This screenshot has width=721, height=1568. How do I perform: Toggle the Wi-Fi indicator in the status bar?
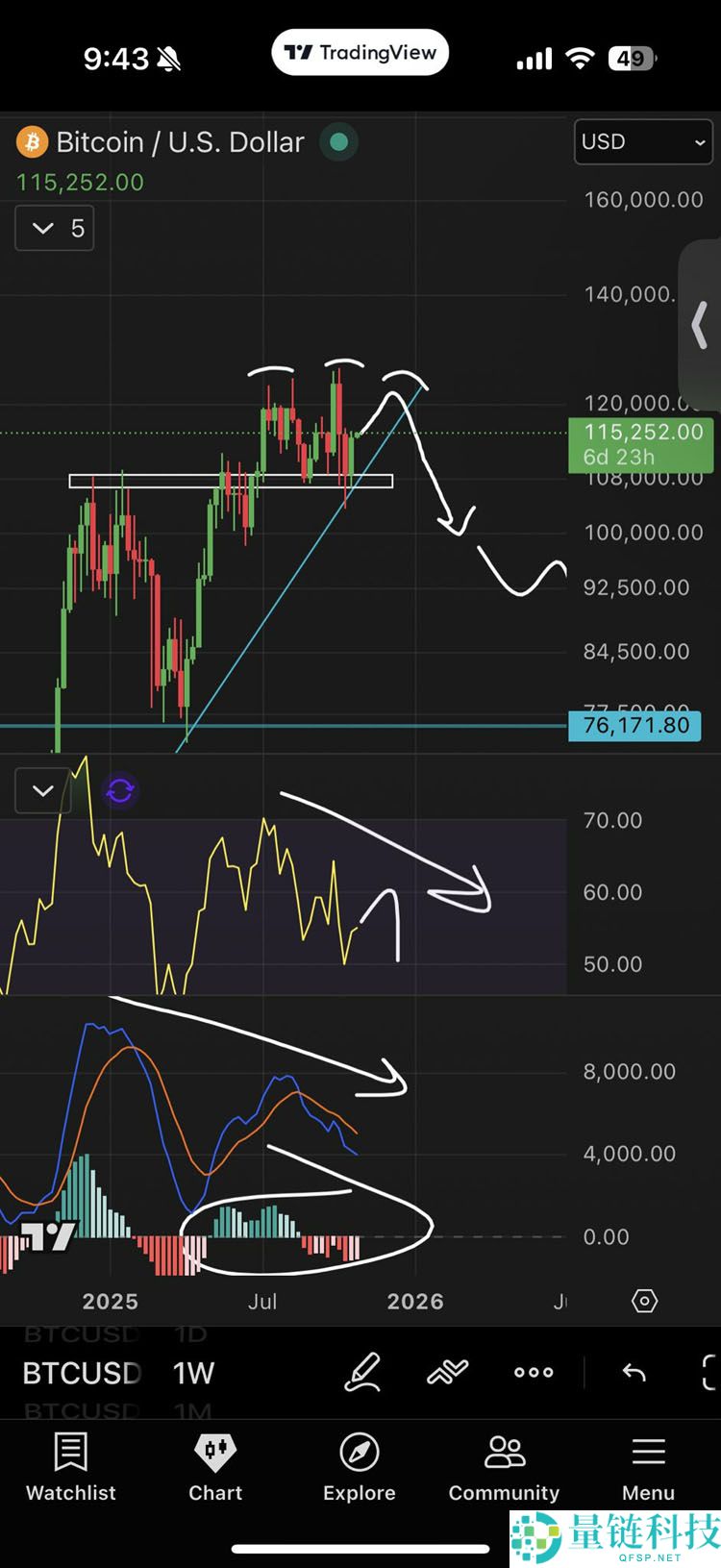[578, 58]
